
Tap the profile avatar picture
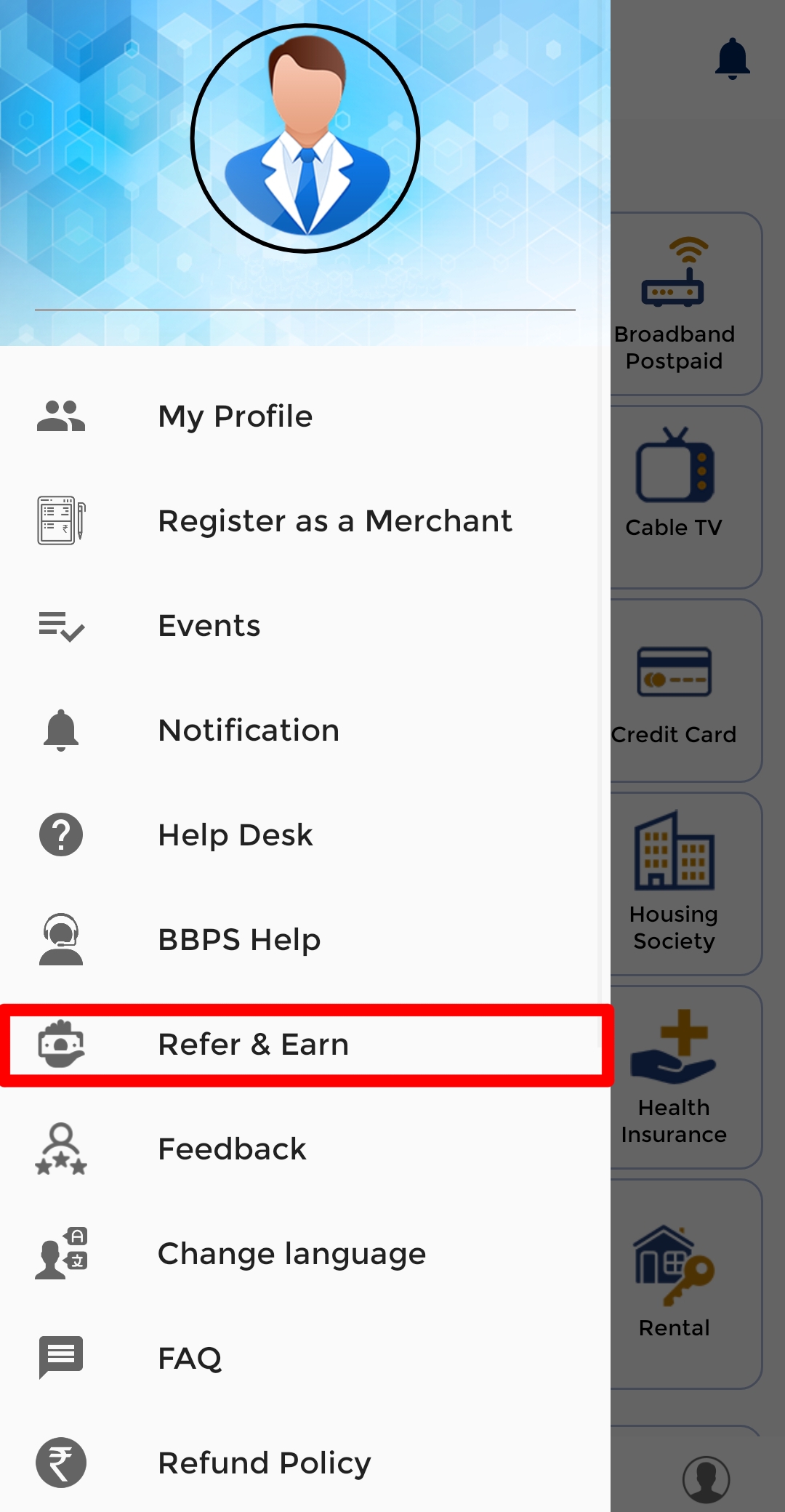(305, 138)
